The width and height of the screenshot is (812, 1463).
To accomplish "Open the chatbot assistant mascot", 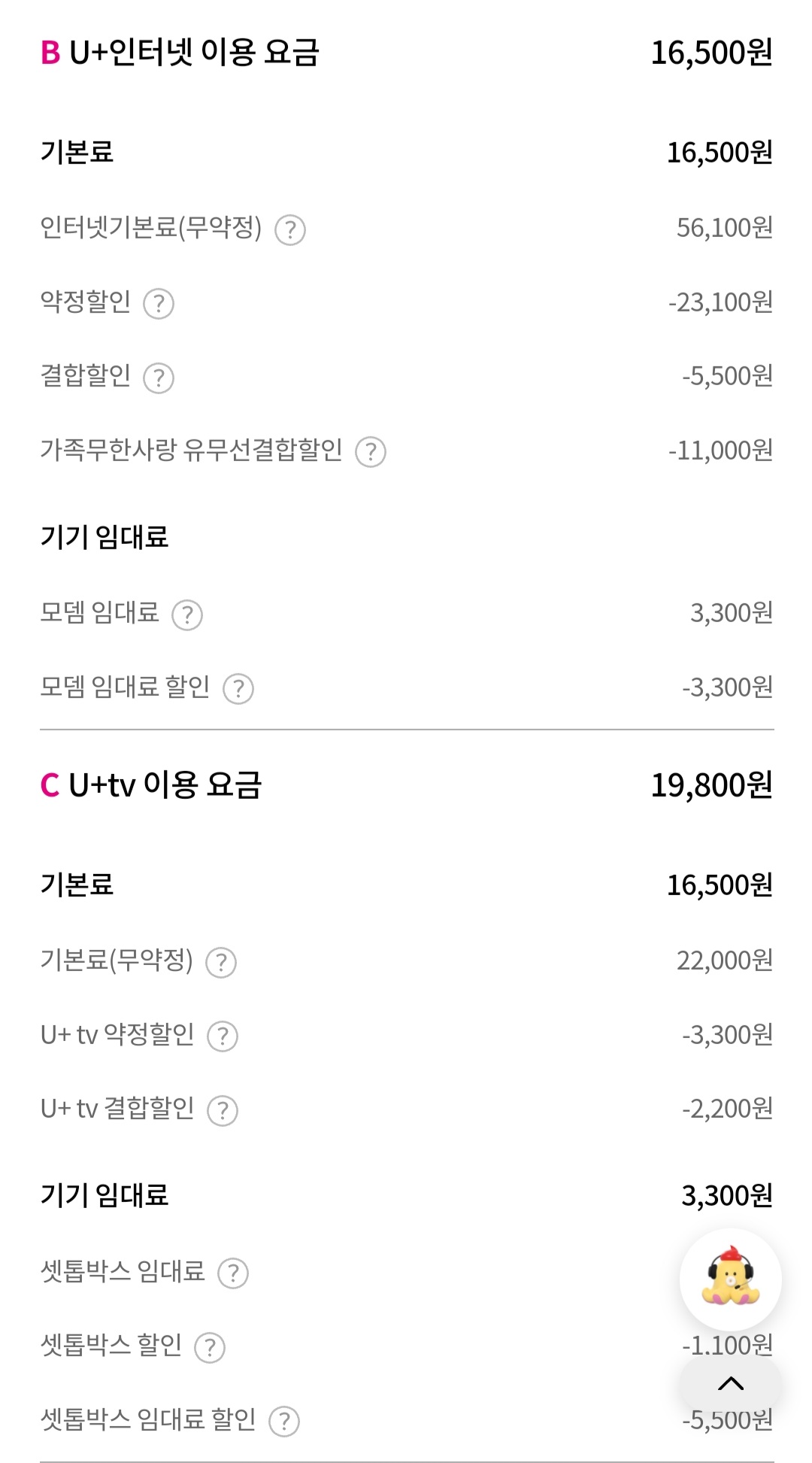I will 731,1279.
